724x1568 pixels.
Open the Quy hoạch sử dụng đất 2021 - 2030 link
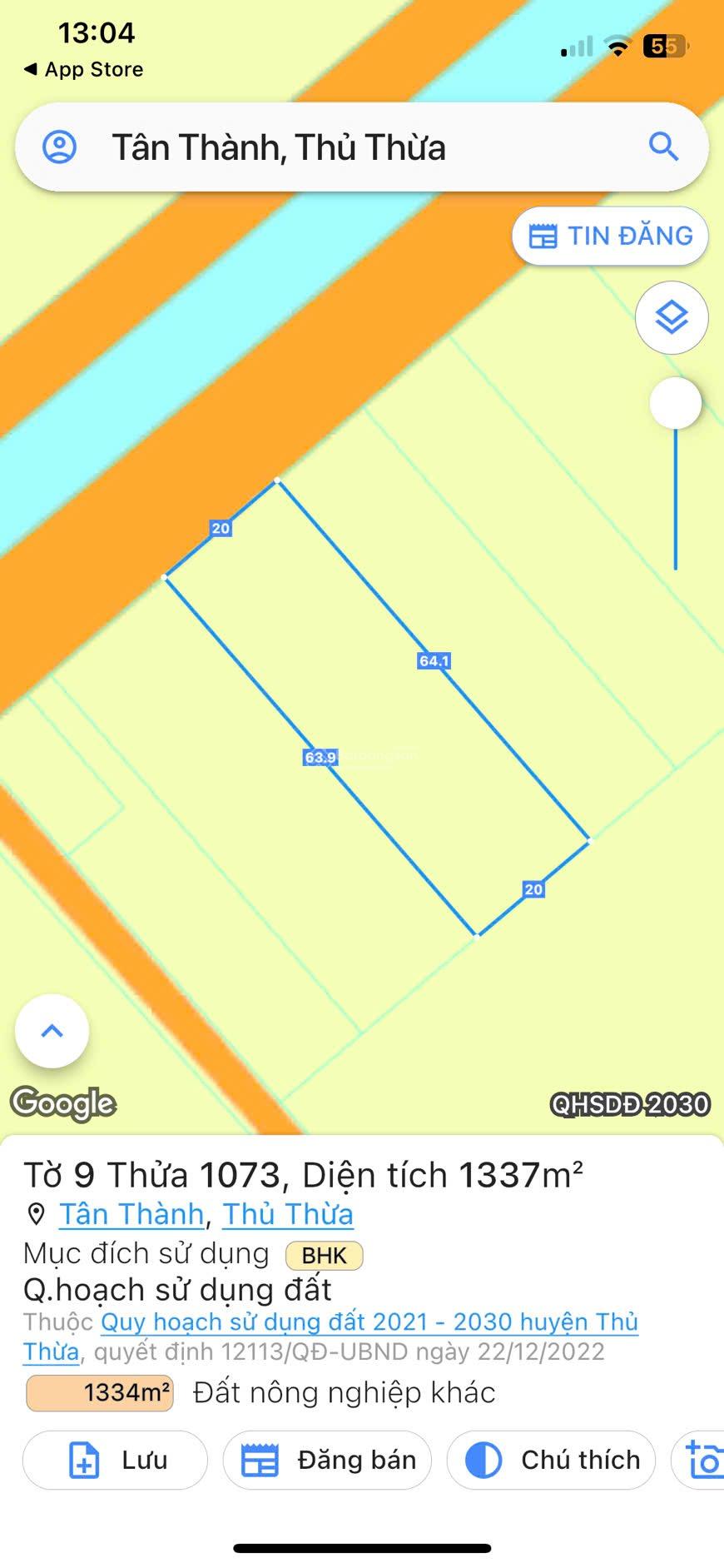(369, 1322)
